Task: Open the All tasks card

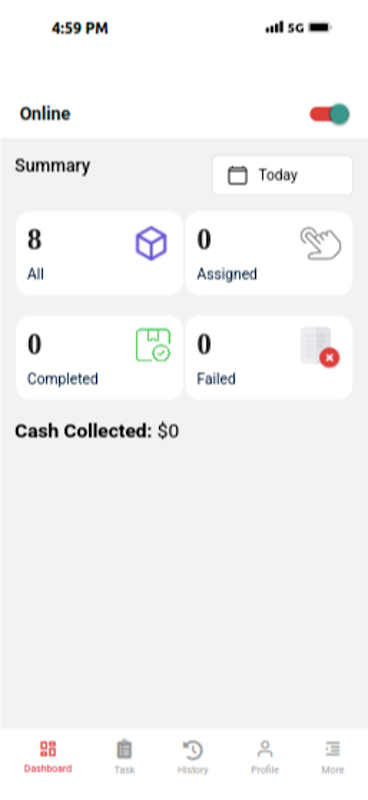Action: point(100,254)
